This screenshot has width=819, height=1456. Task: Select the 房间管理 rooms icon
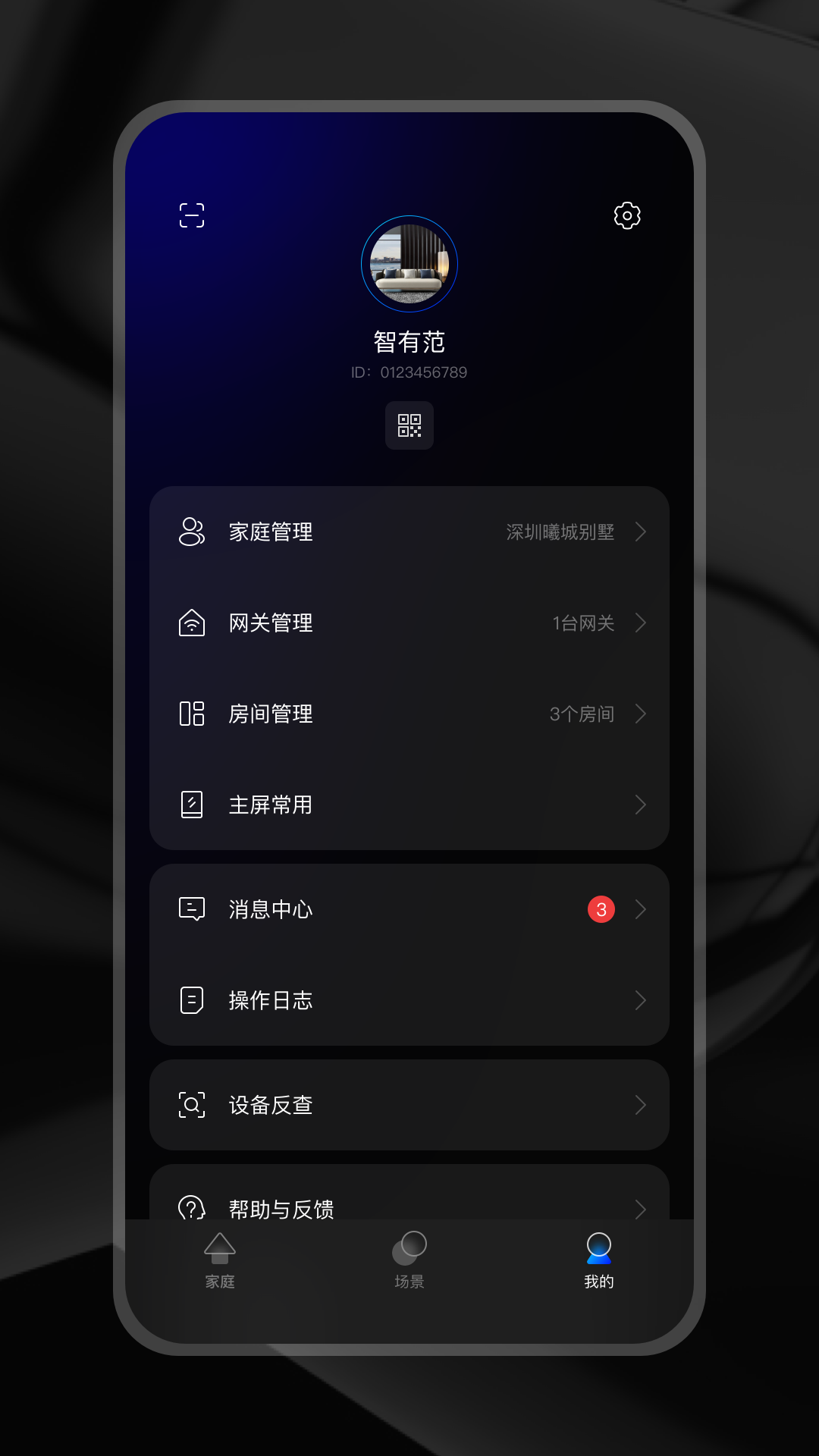coord(192,714)
